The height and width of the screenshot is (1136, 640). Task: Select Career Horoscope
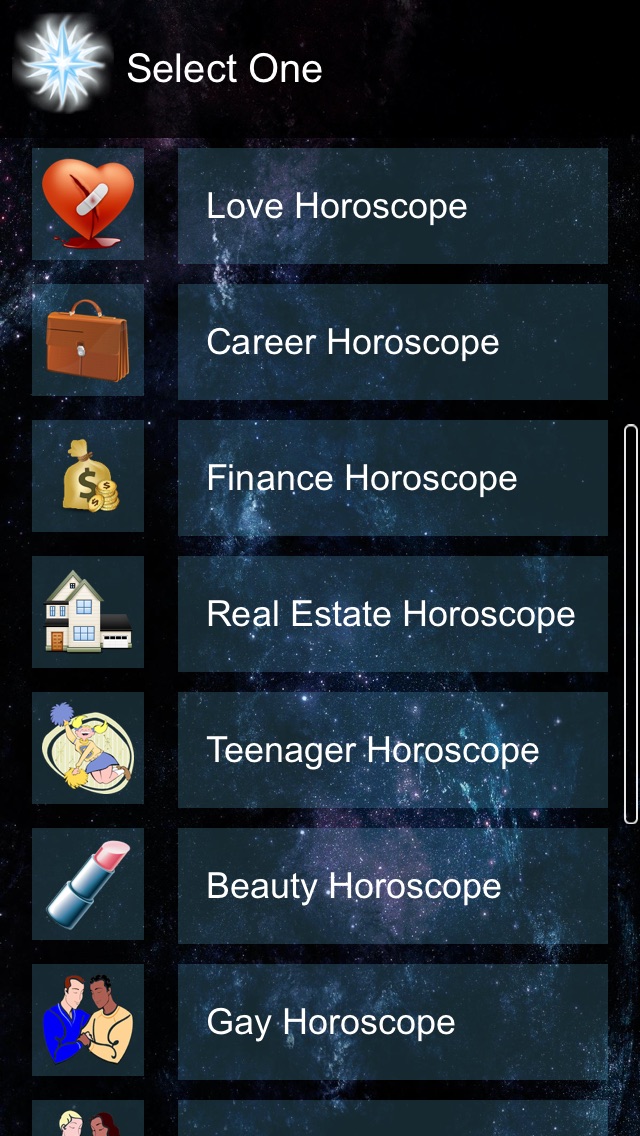tap(392, 342)
